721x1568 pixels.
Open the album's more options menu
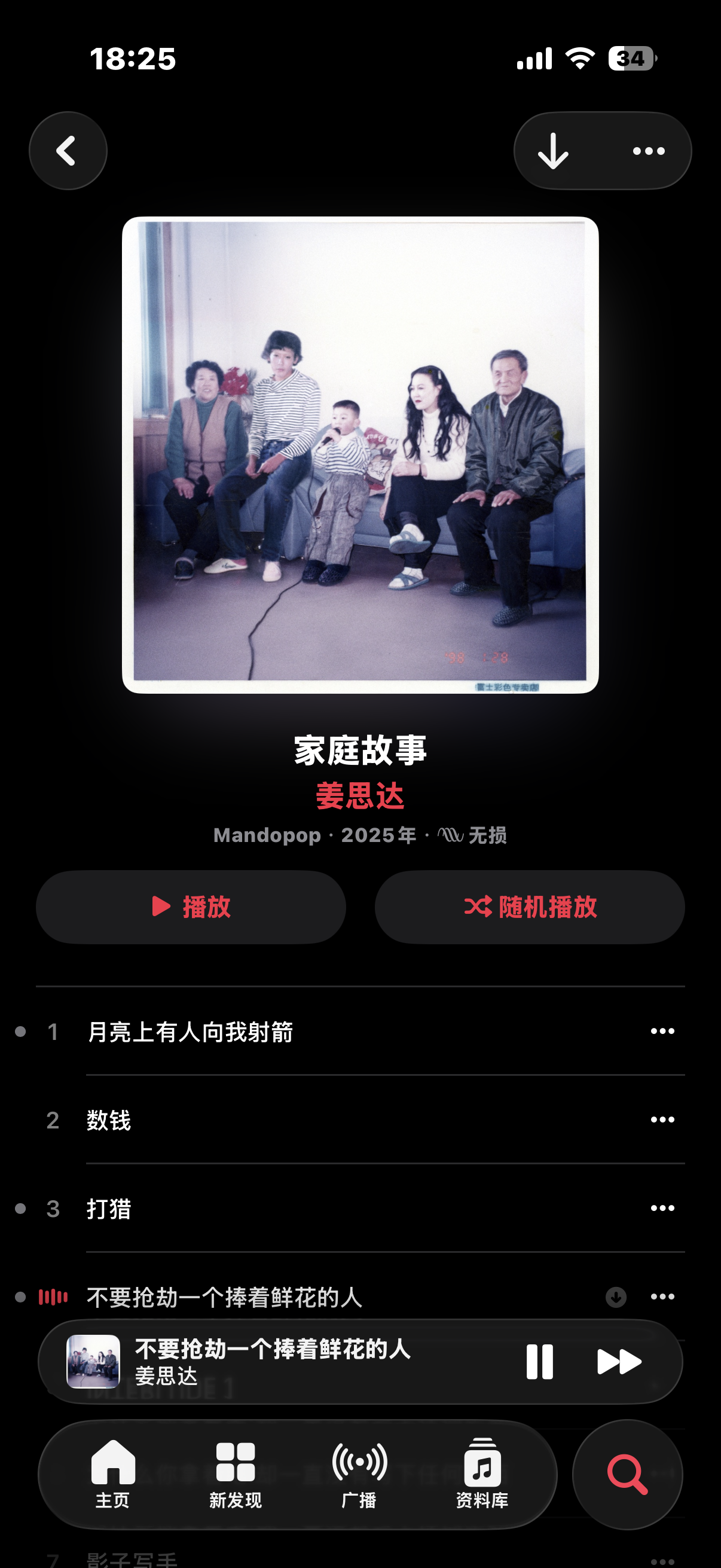pyautogui.click(x=649, y=150)
